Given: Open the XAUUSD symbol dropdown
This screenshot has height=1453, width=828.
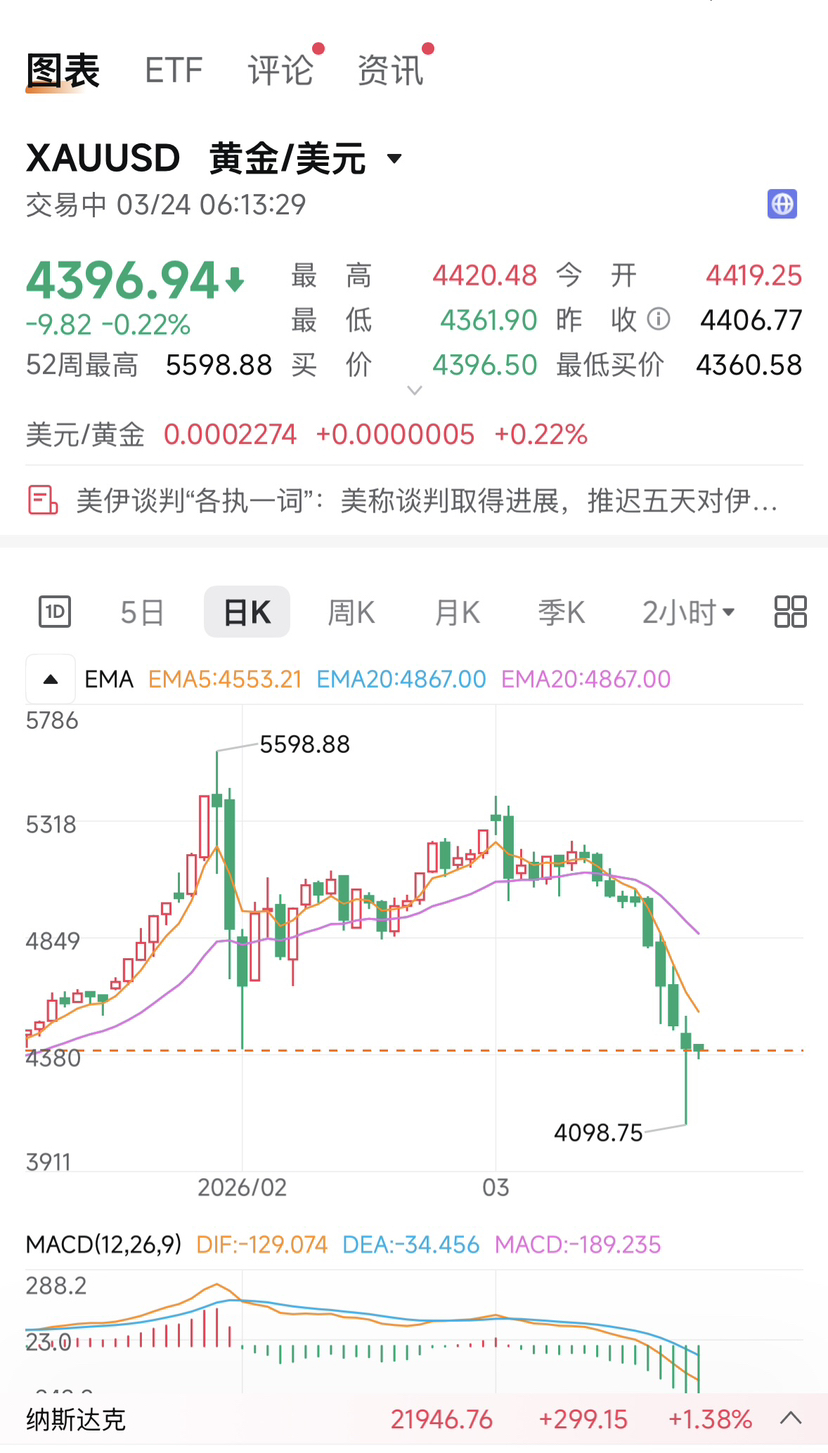Looking at the screenshot, I should pyautogui.click(x=394, y=159).
